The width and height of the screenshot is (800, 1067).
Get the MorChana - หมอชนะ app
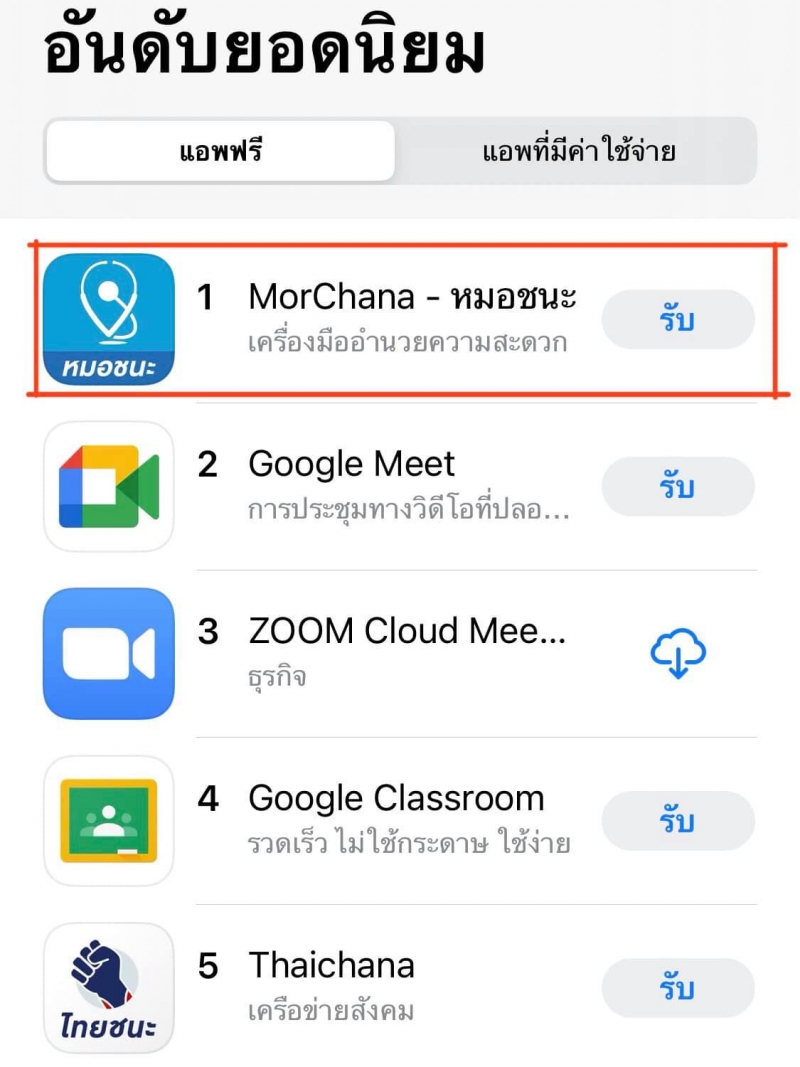tap(677, 320)
